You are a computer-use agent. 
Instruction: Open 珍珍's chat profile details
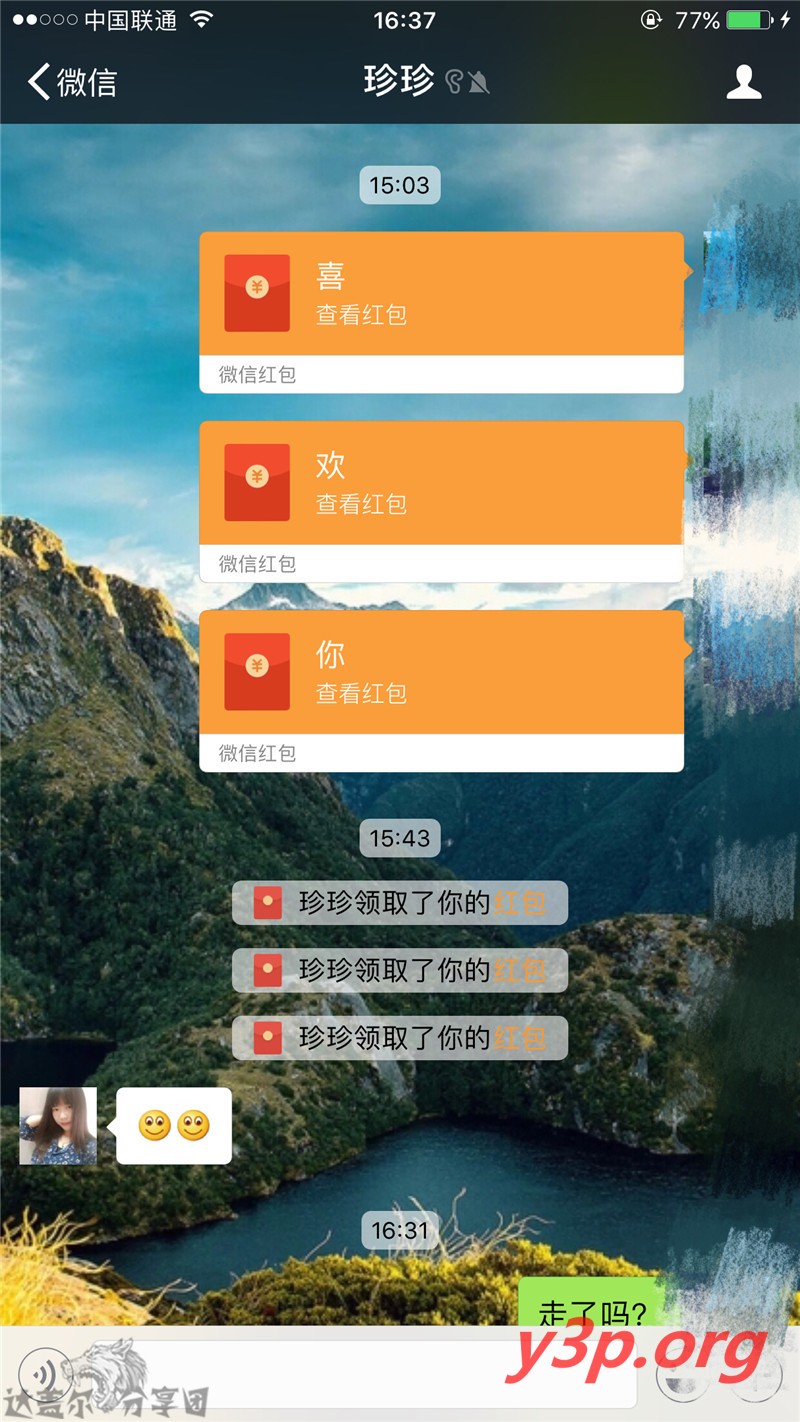click(x=743, y=82)
